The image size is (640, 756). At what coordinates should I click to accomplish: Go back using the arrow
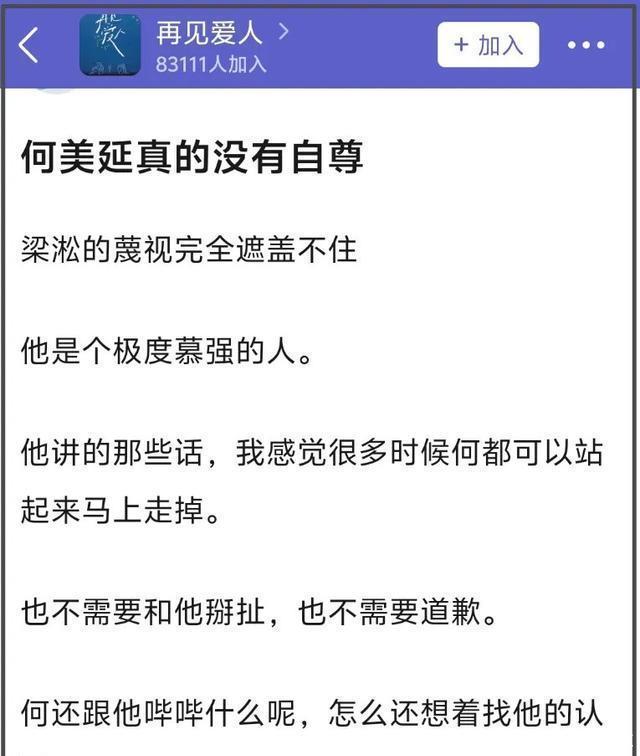click(29, 45)
